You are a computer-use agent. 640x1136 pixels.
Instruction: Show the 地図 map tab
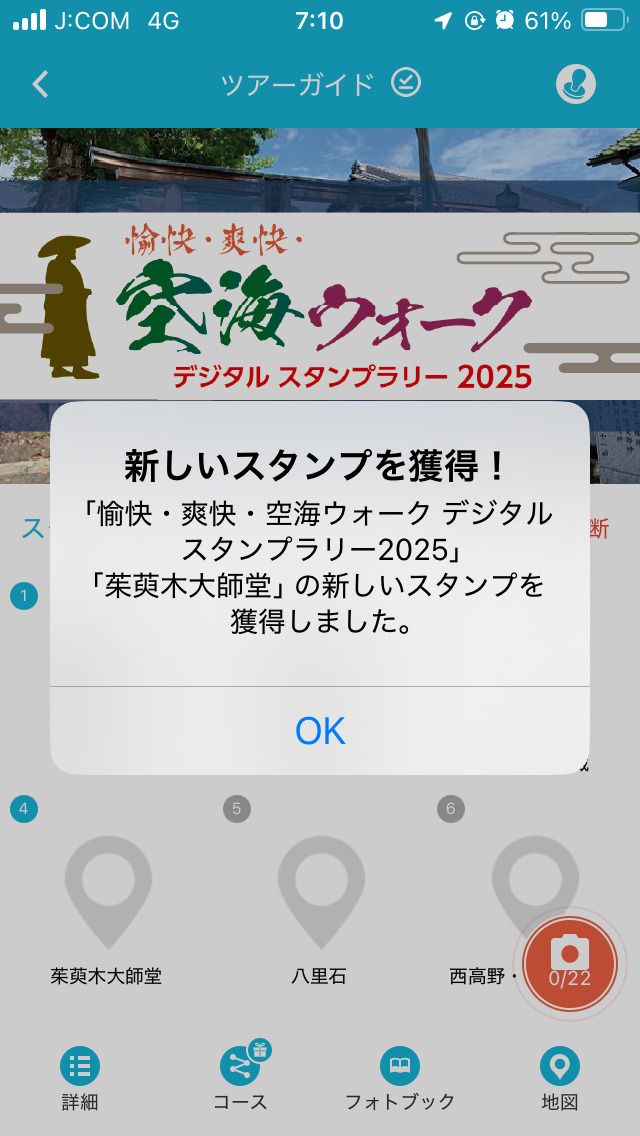tap(559, 1078)
